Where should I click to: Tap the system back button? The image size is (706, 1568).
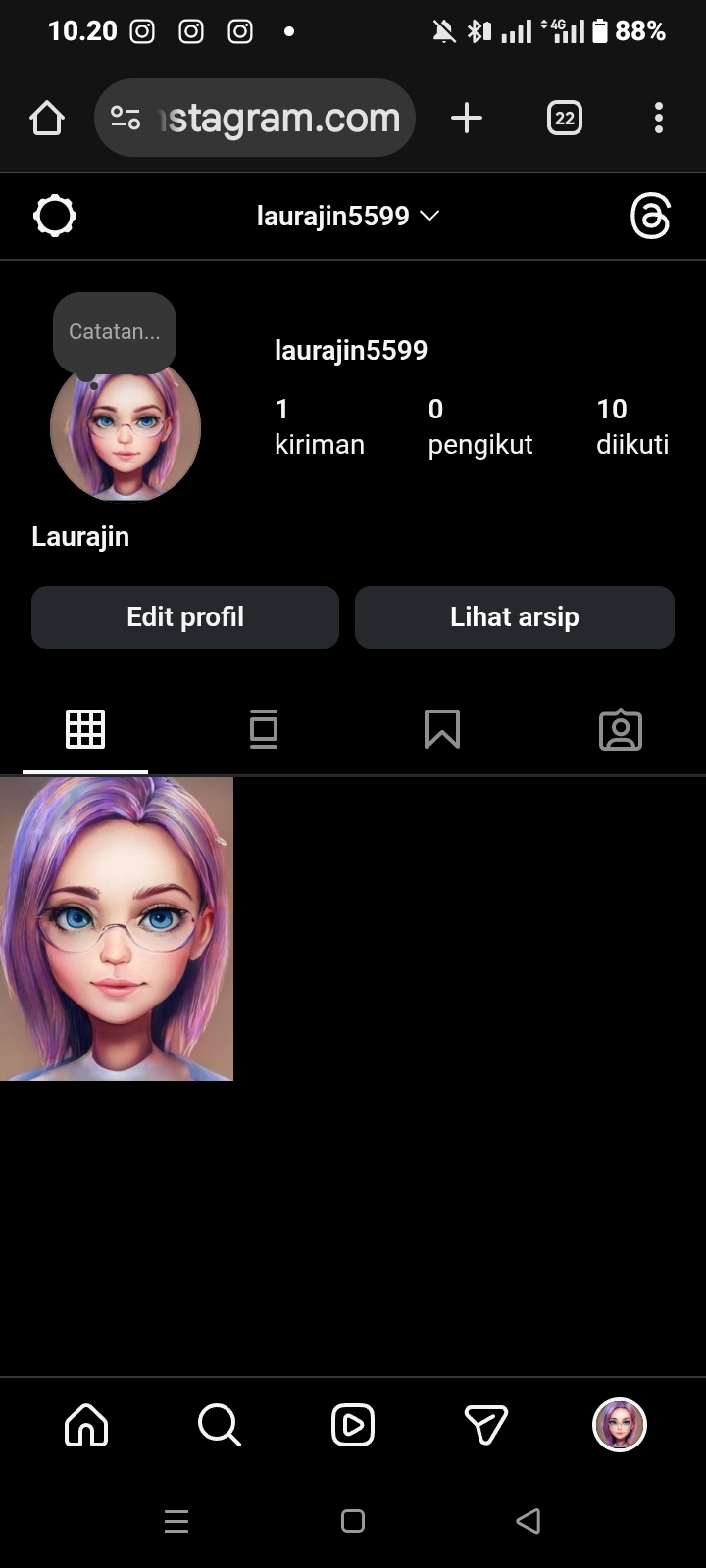[x=529, y=1521]
